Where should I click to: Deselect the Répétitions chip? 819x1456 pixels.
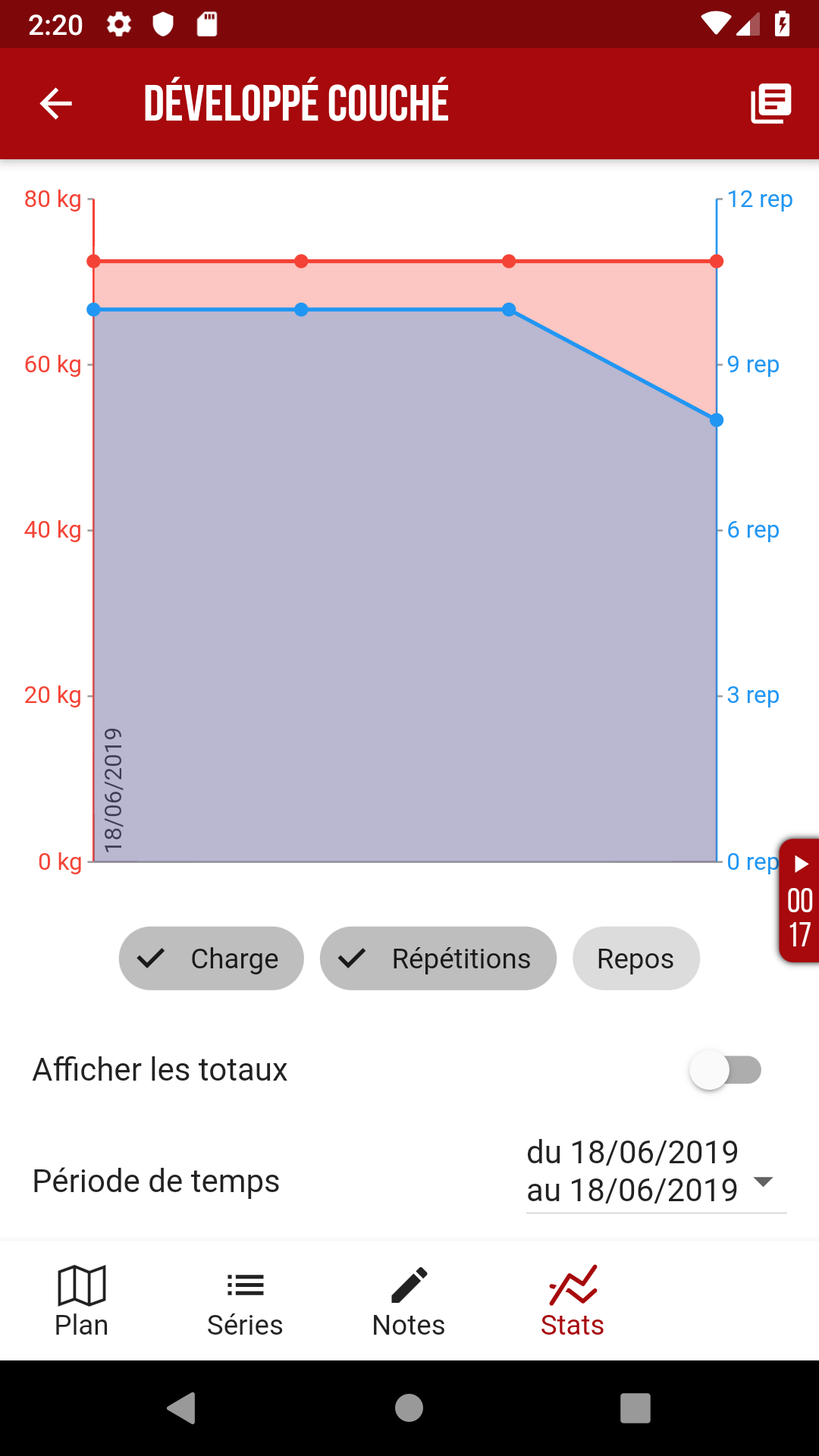pos(438,959)
